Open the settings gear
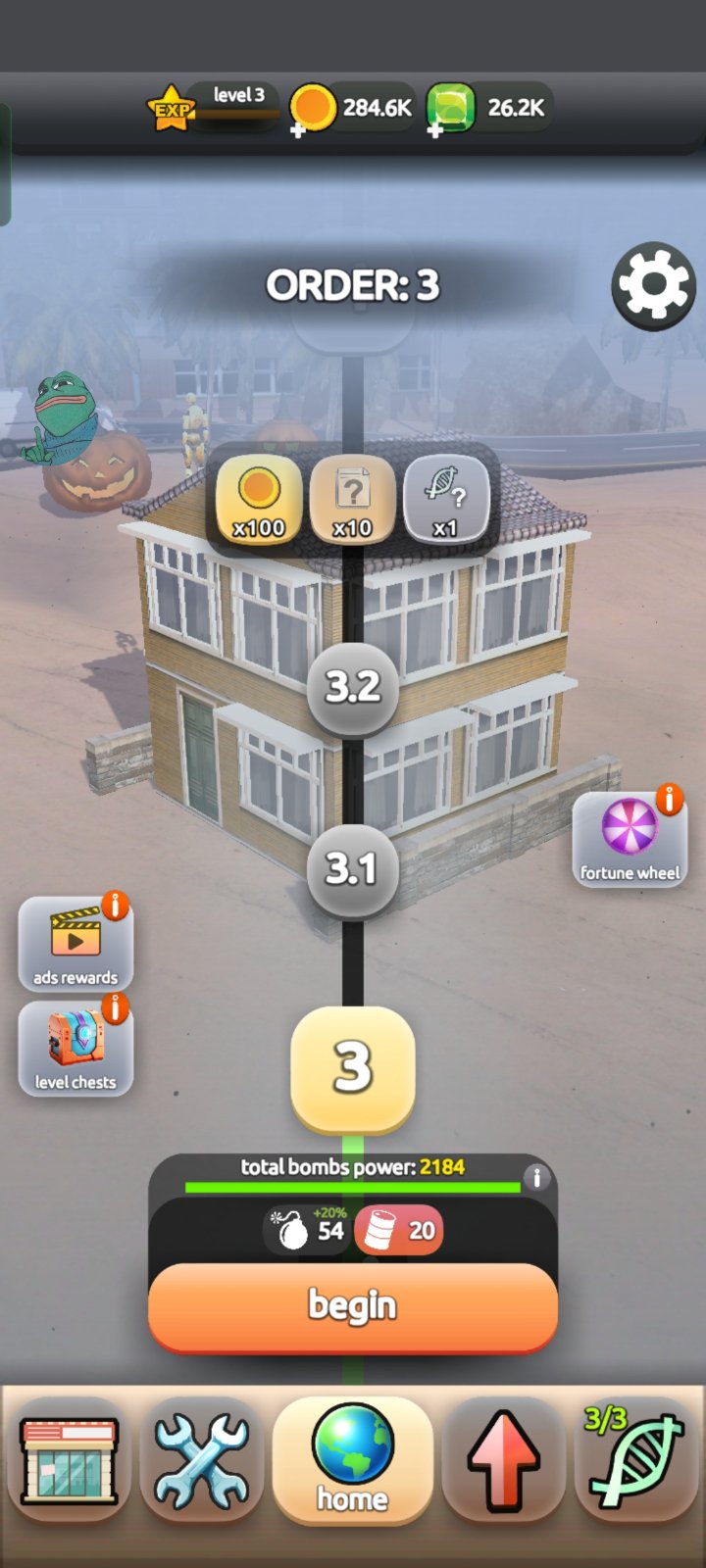The image size is (706, 1568). click(653, 285)
